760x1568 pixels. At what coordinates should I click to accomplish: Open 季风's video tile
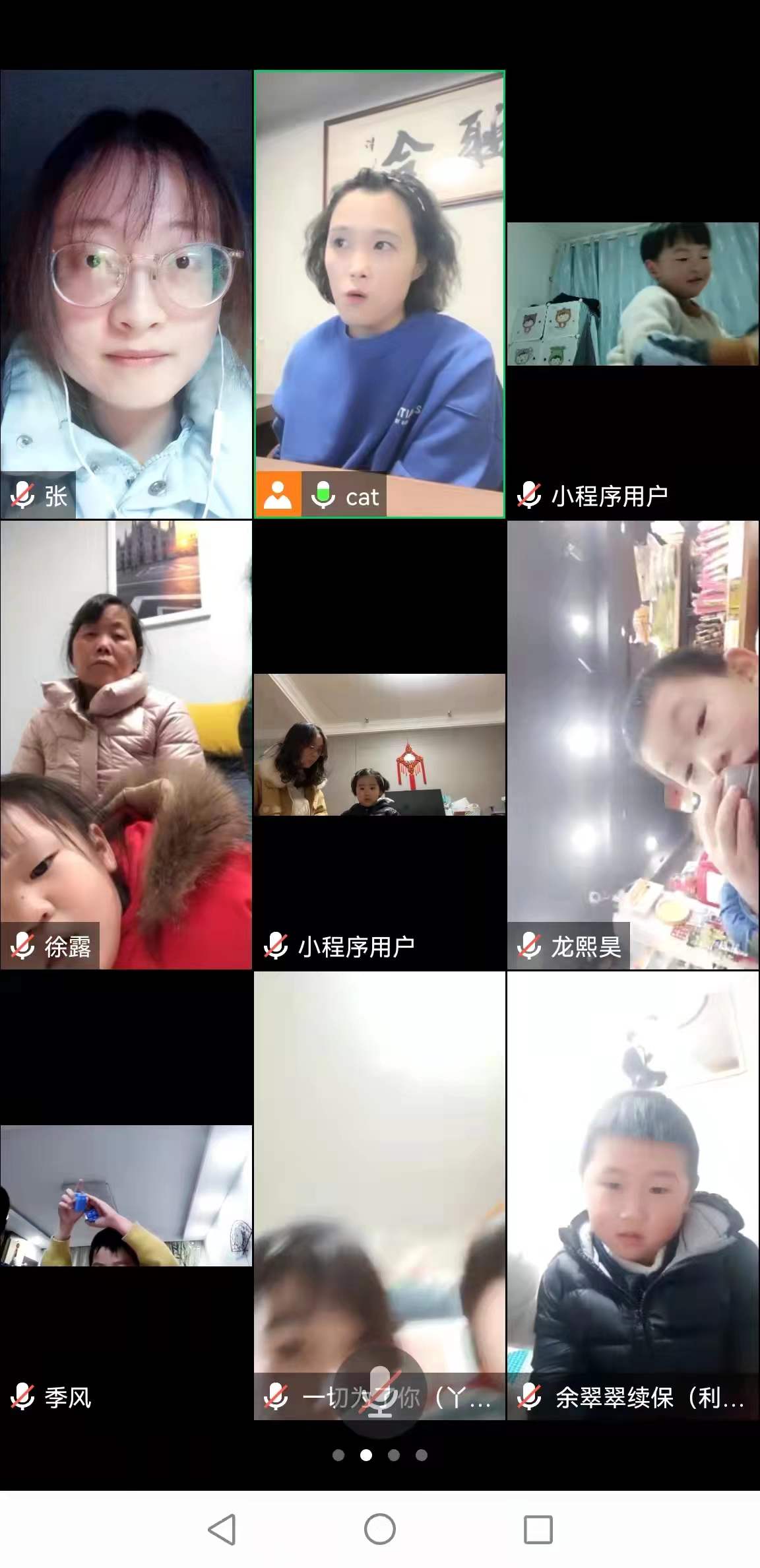(x=125, y=1194)
